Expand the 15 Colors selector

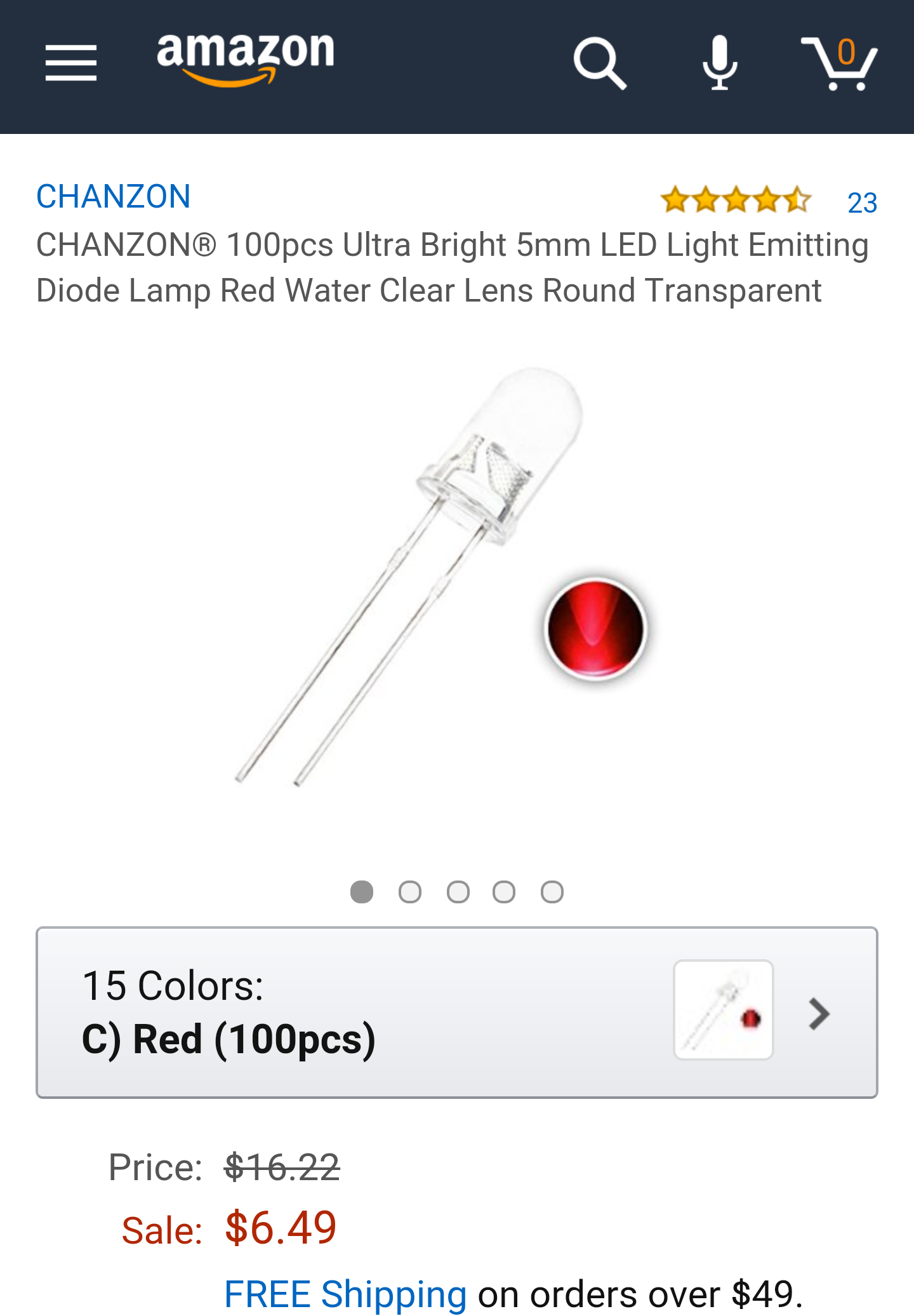point(456,1013)
